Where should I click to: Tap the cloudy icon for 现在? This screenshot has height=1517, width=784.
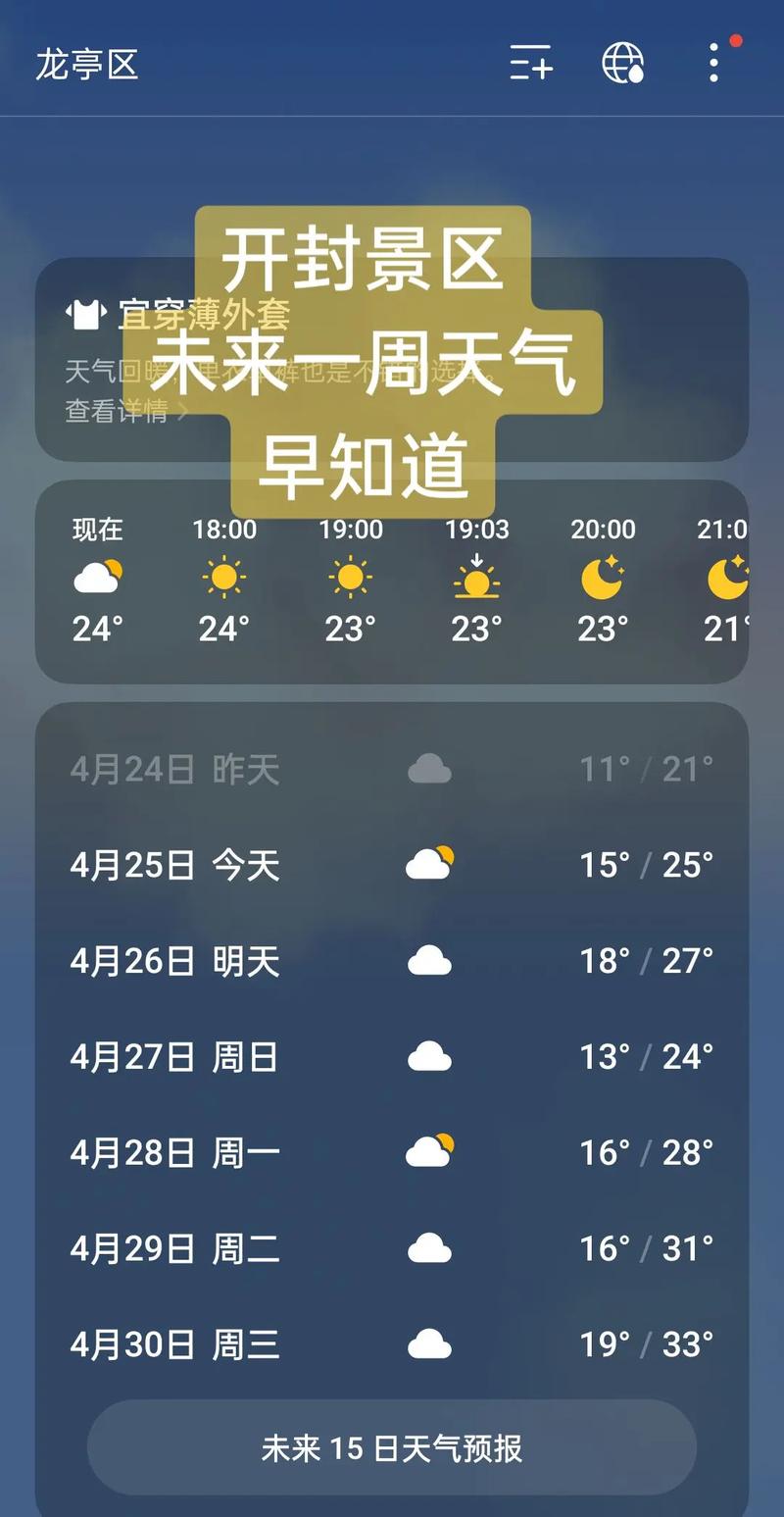(96, 578)
